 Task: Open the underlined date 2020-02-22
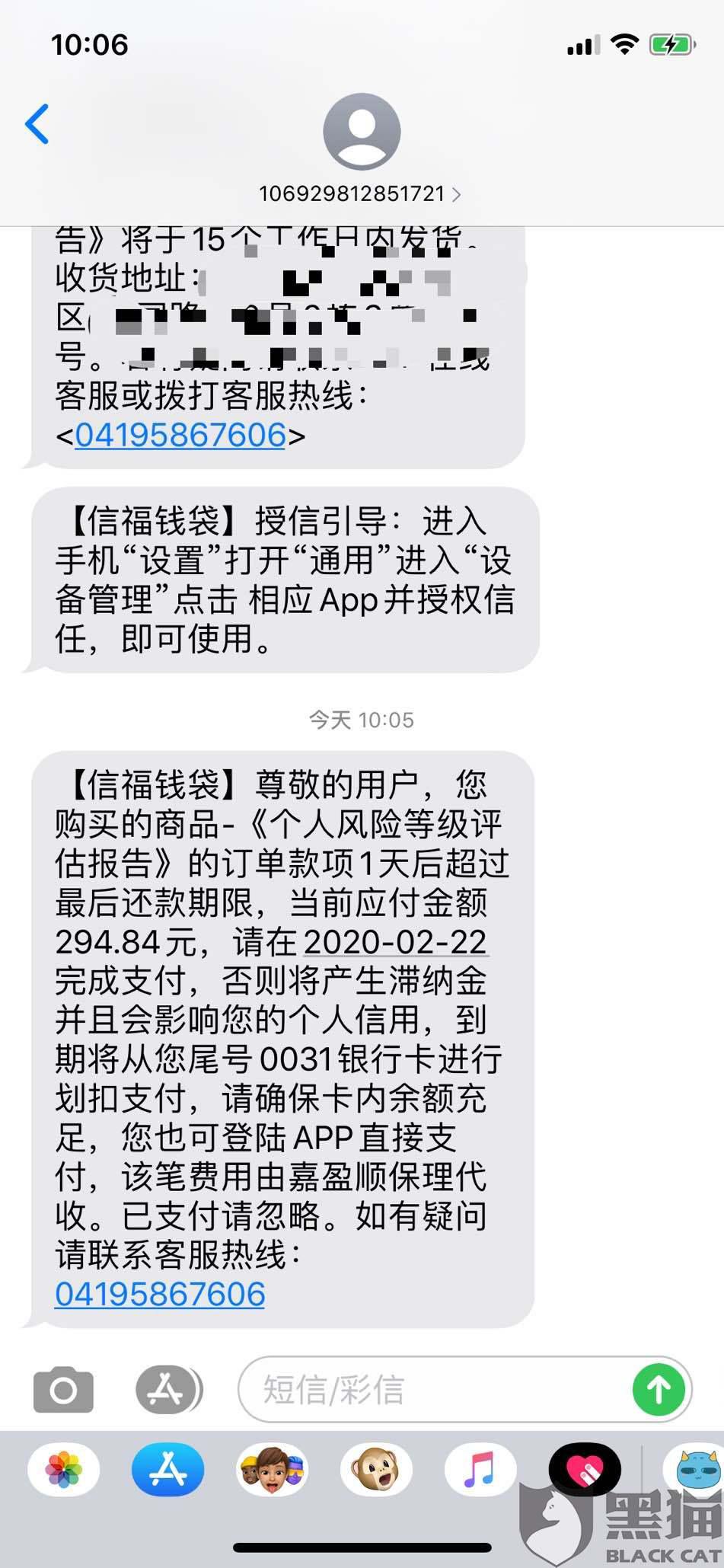coord(396,942)
